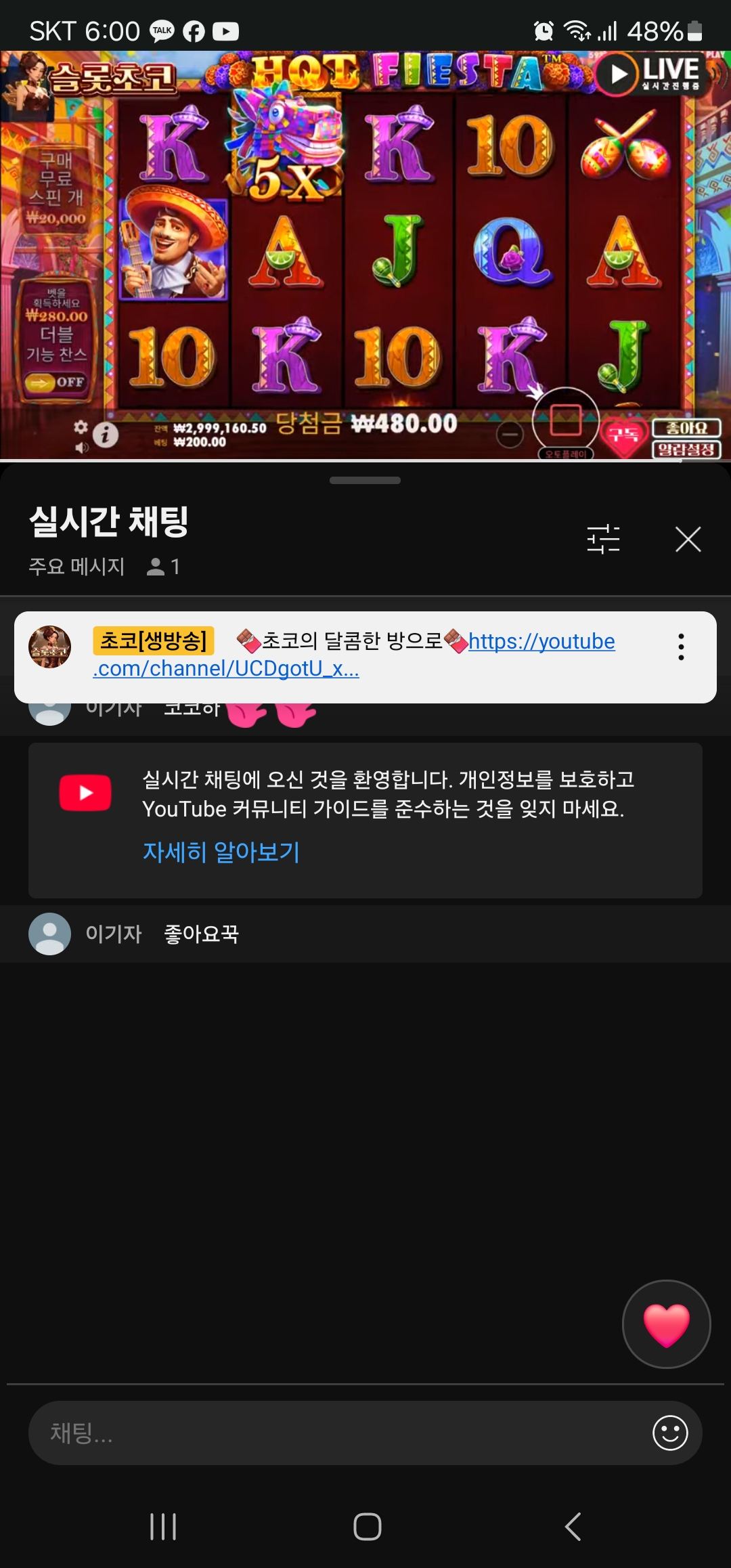This screenshot has width=731, height=1568.
Task: Close the live chat panel
Action: tap(688, 540)
